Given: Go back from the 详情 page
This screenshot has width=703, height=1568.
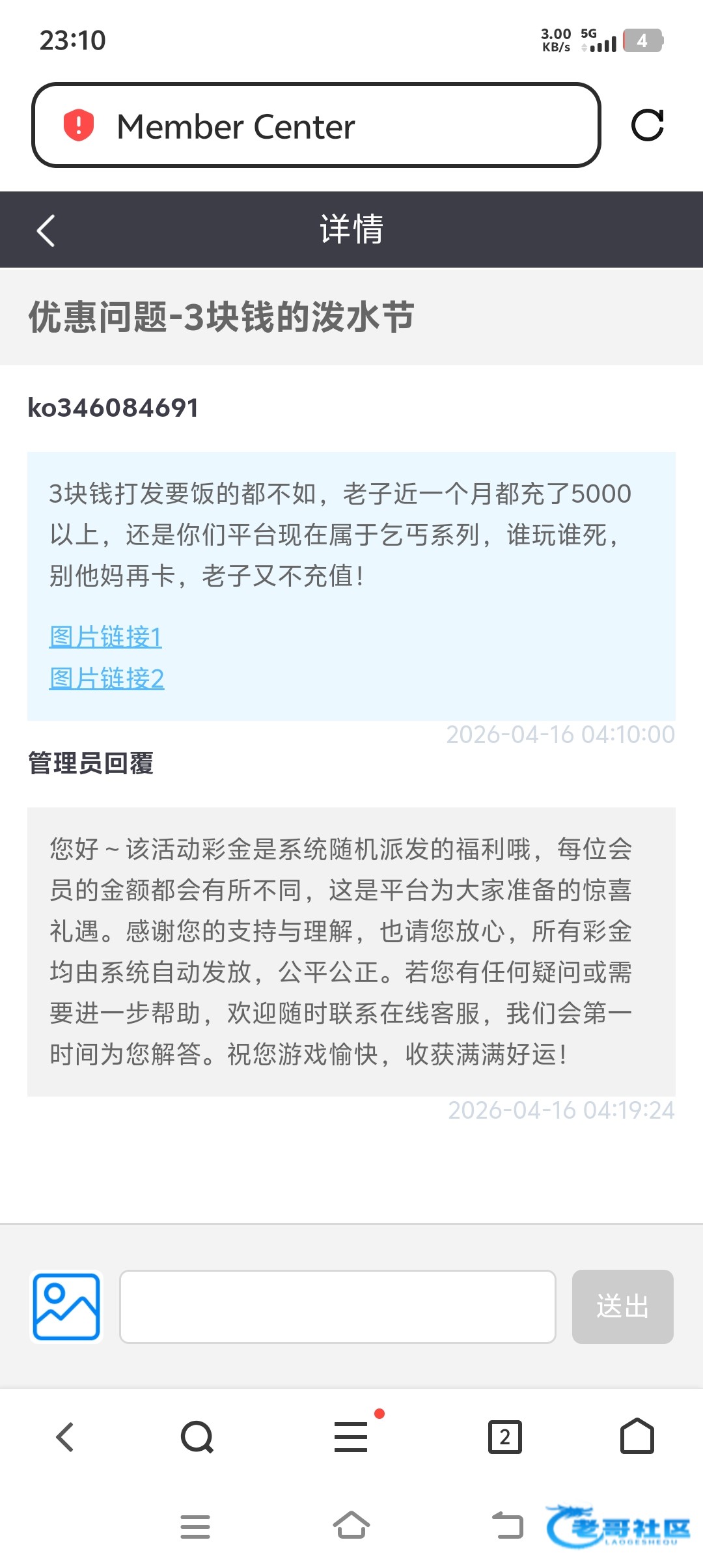Looking at the screenshot, I should 46,231.
